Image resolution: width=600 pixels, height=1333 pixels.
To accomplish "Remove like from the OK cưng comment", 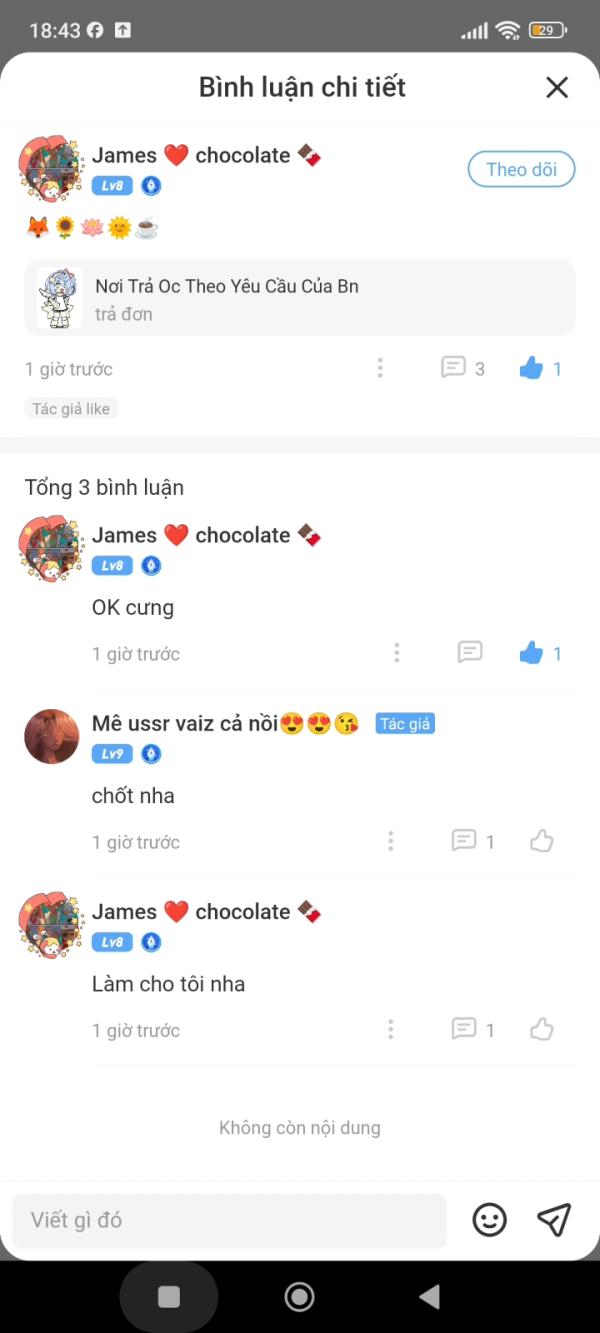I will [532, 653].
